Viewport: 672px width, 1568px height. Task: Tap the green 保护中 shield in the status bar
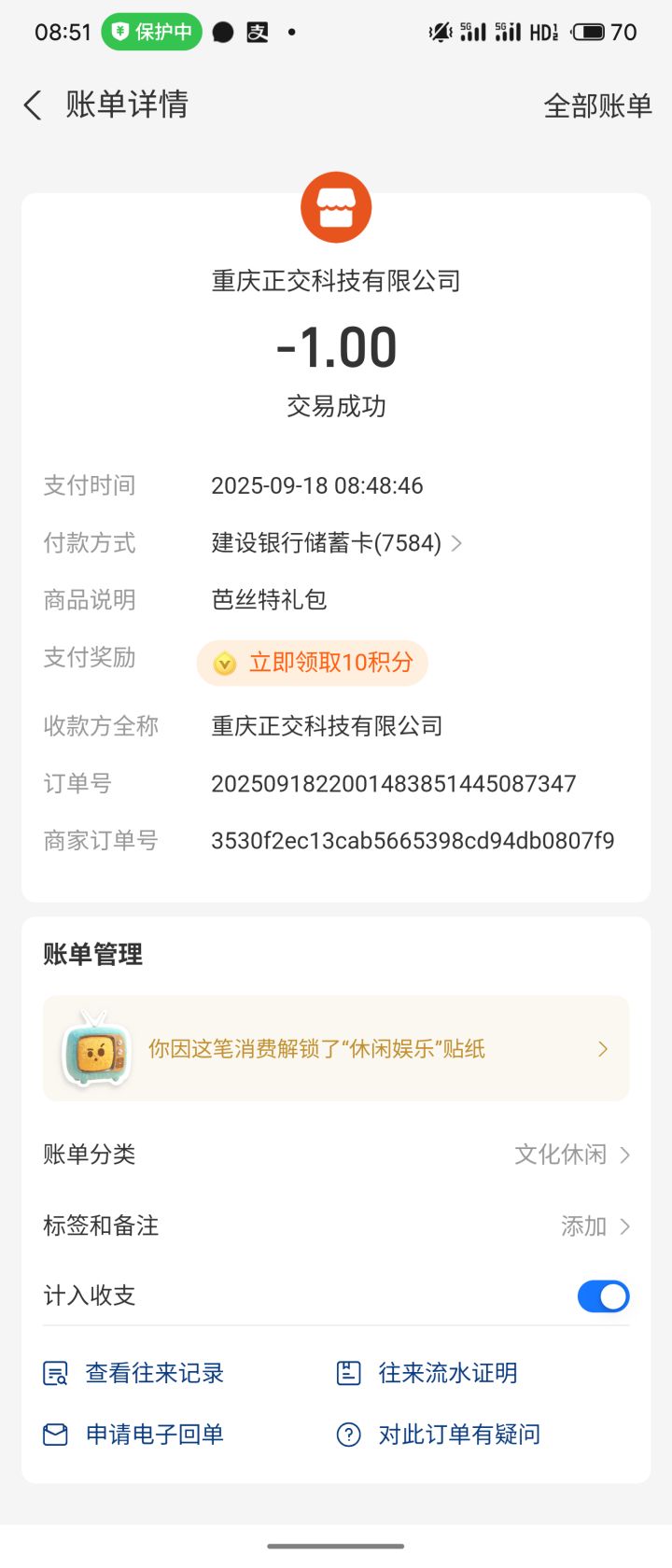[x=151, y=32]
